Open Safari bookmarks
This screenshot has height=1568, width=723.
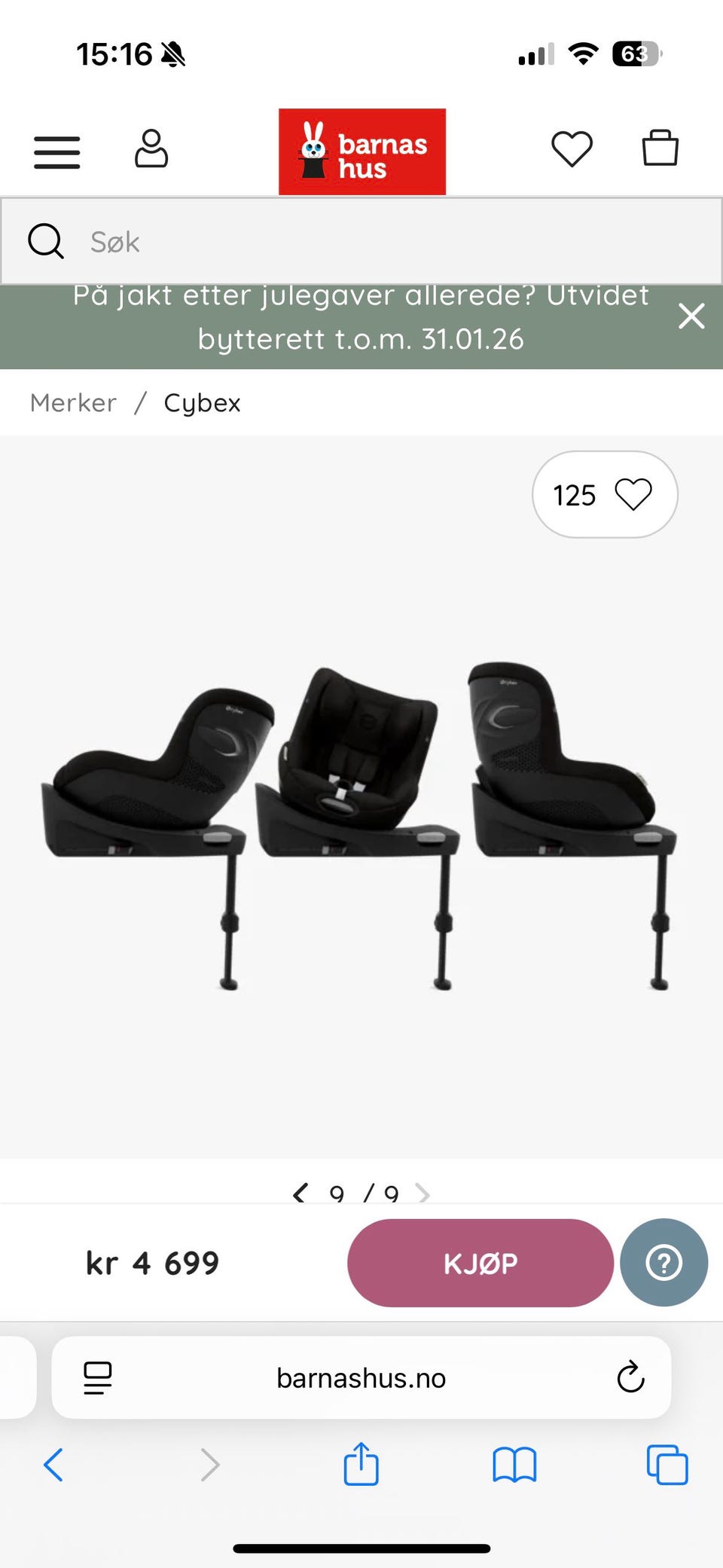coord(514,1466)
